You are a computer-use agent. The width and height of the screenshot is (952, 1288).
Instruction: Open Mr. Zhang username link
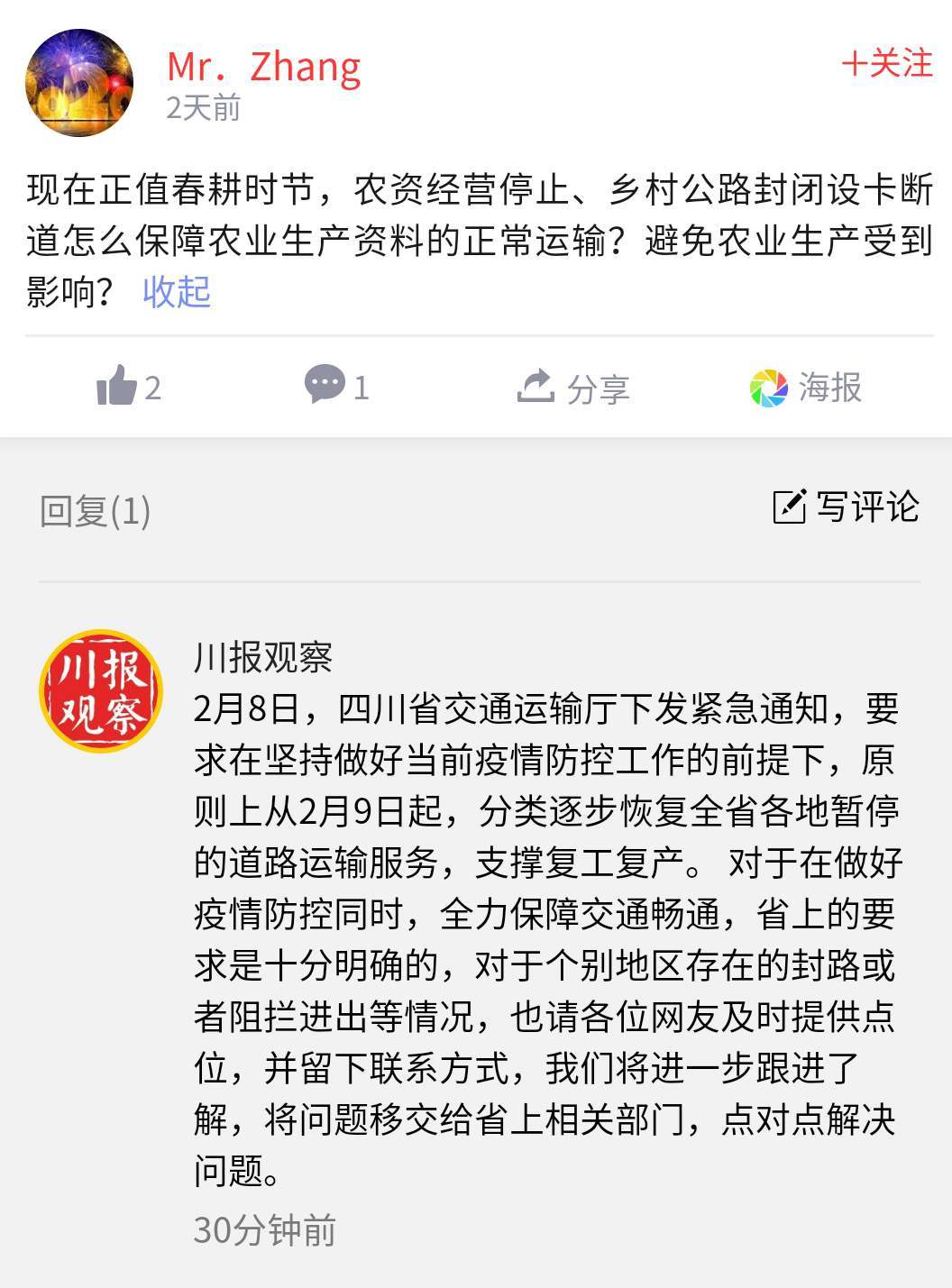click(263, 68)
